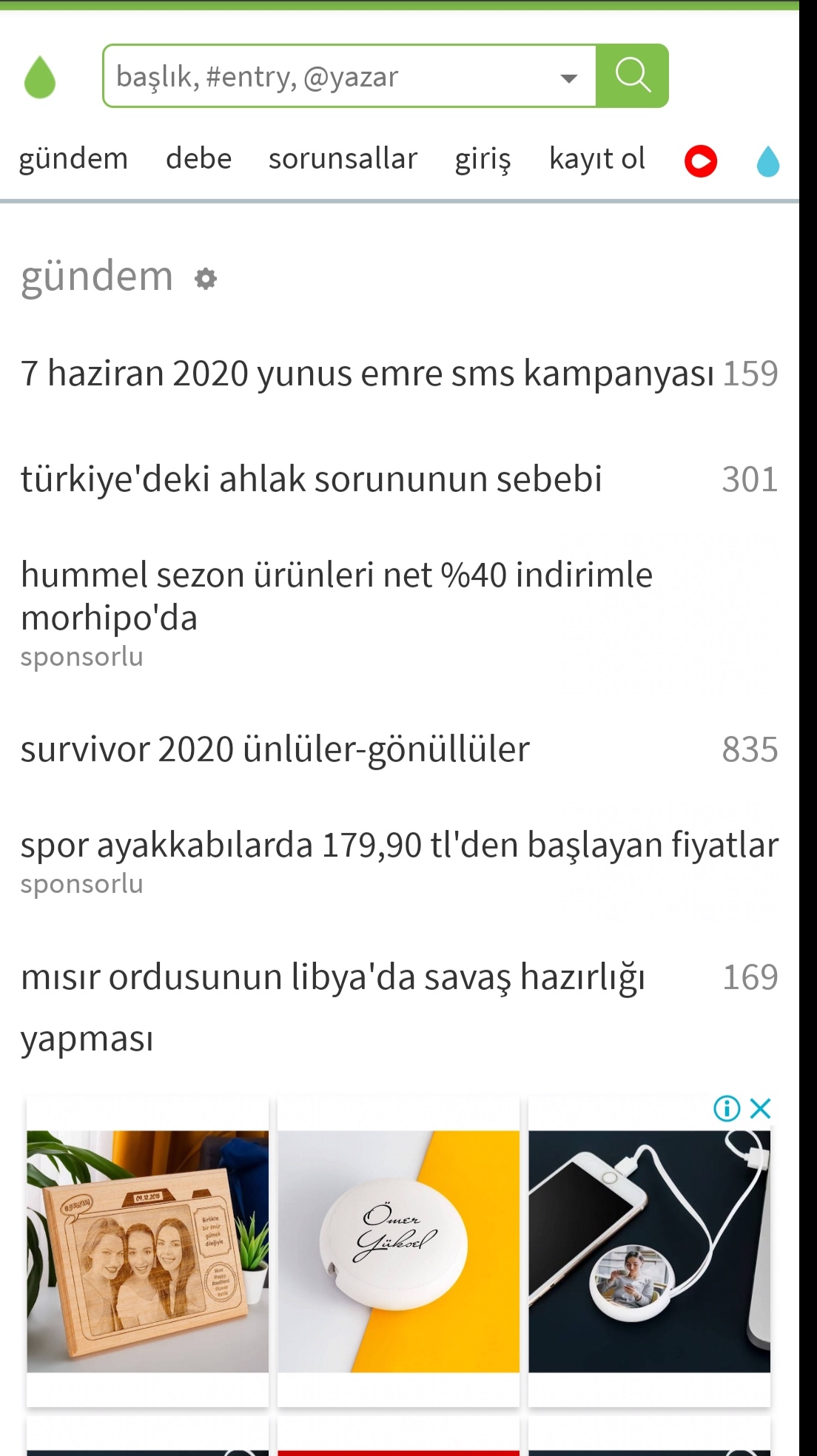This screenshot has height=1456, width=817.
Task: Open the sorunsallar tab
Action: pyautogui.click(x=343, y=159)
